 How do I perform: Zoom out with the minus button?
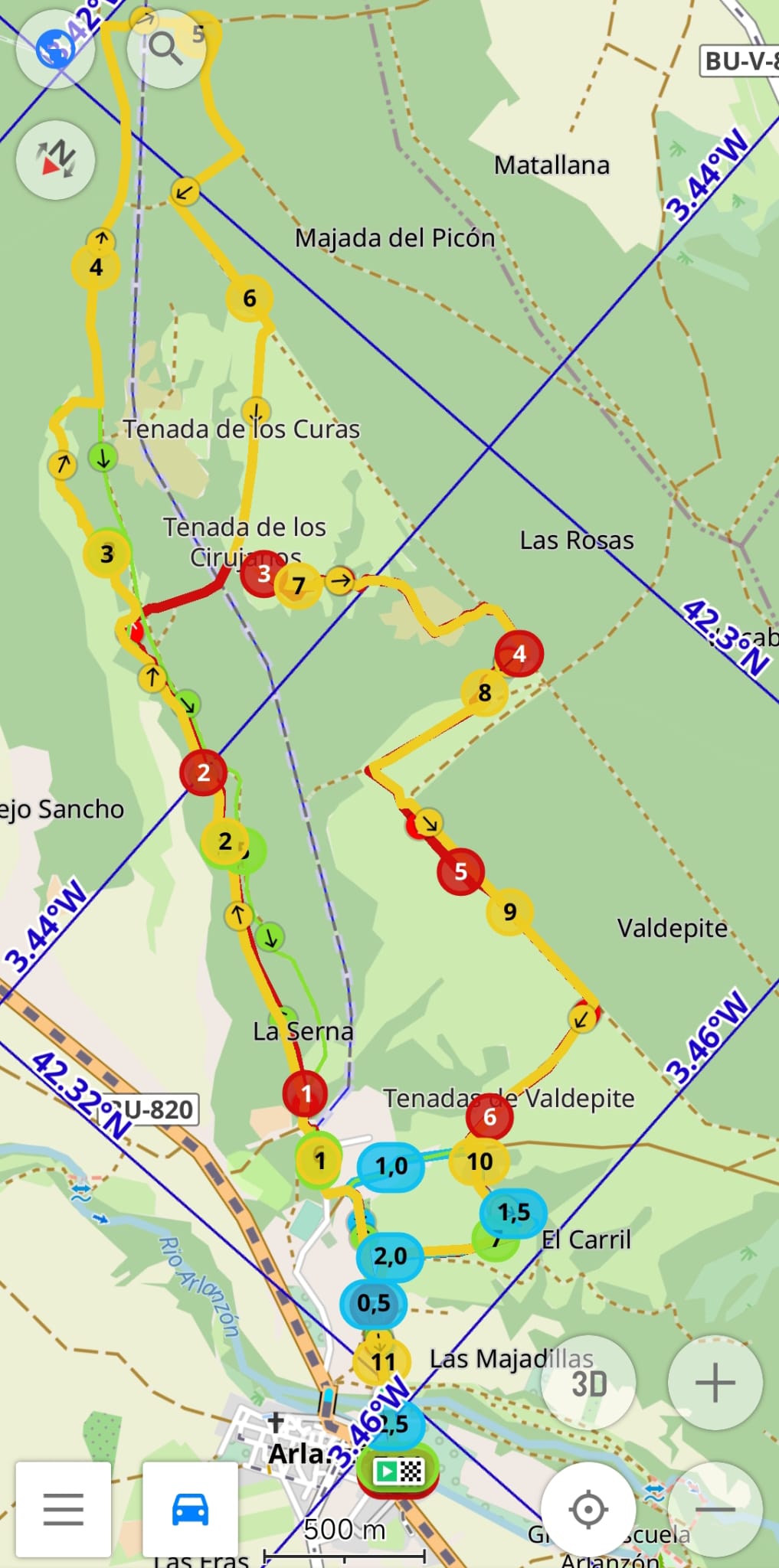click(x=716, y=1509)
